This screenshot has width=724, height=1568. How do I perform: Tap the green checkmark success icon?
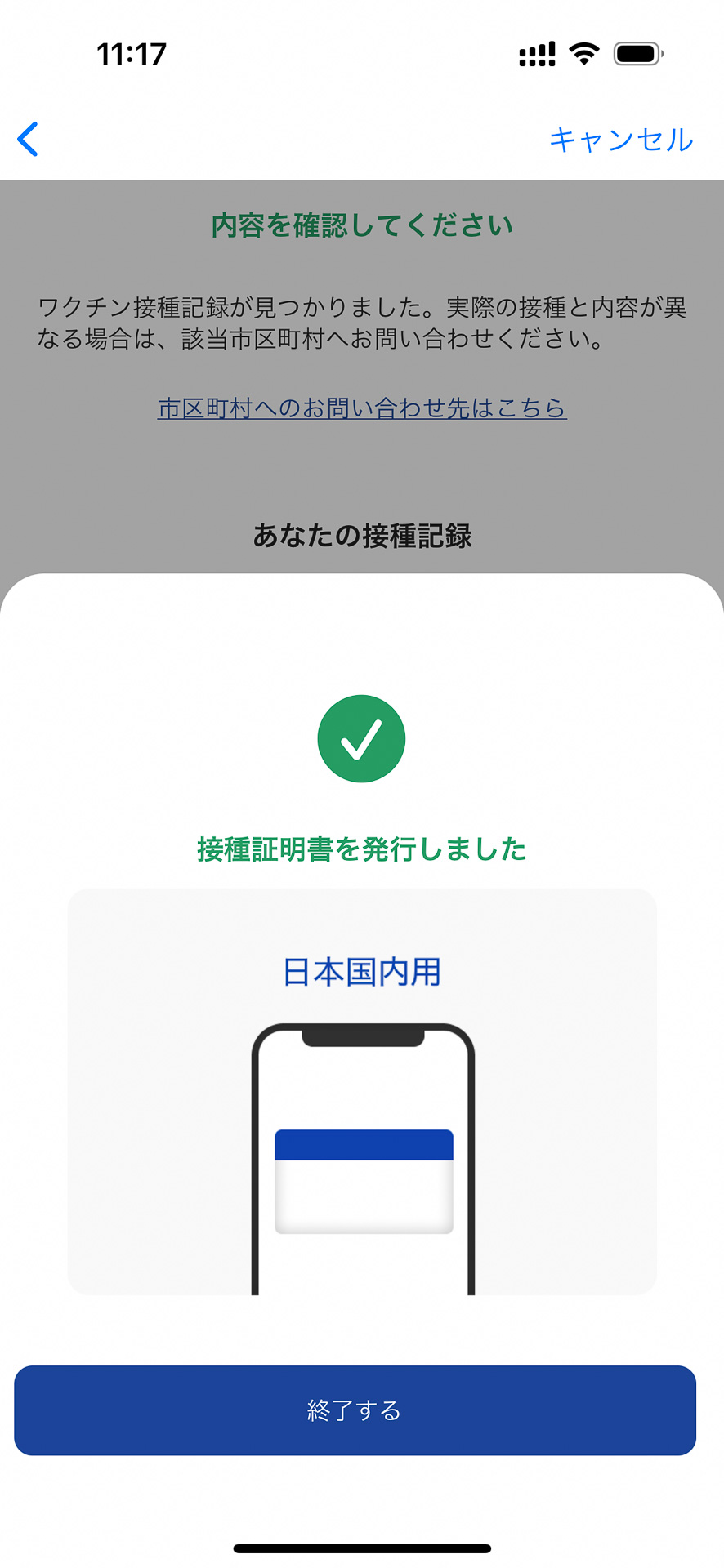[x=362, y=737]
